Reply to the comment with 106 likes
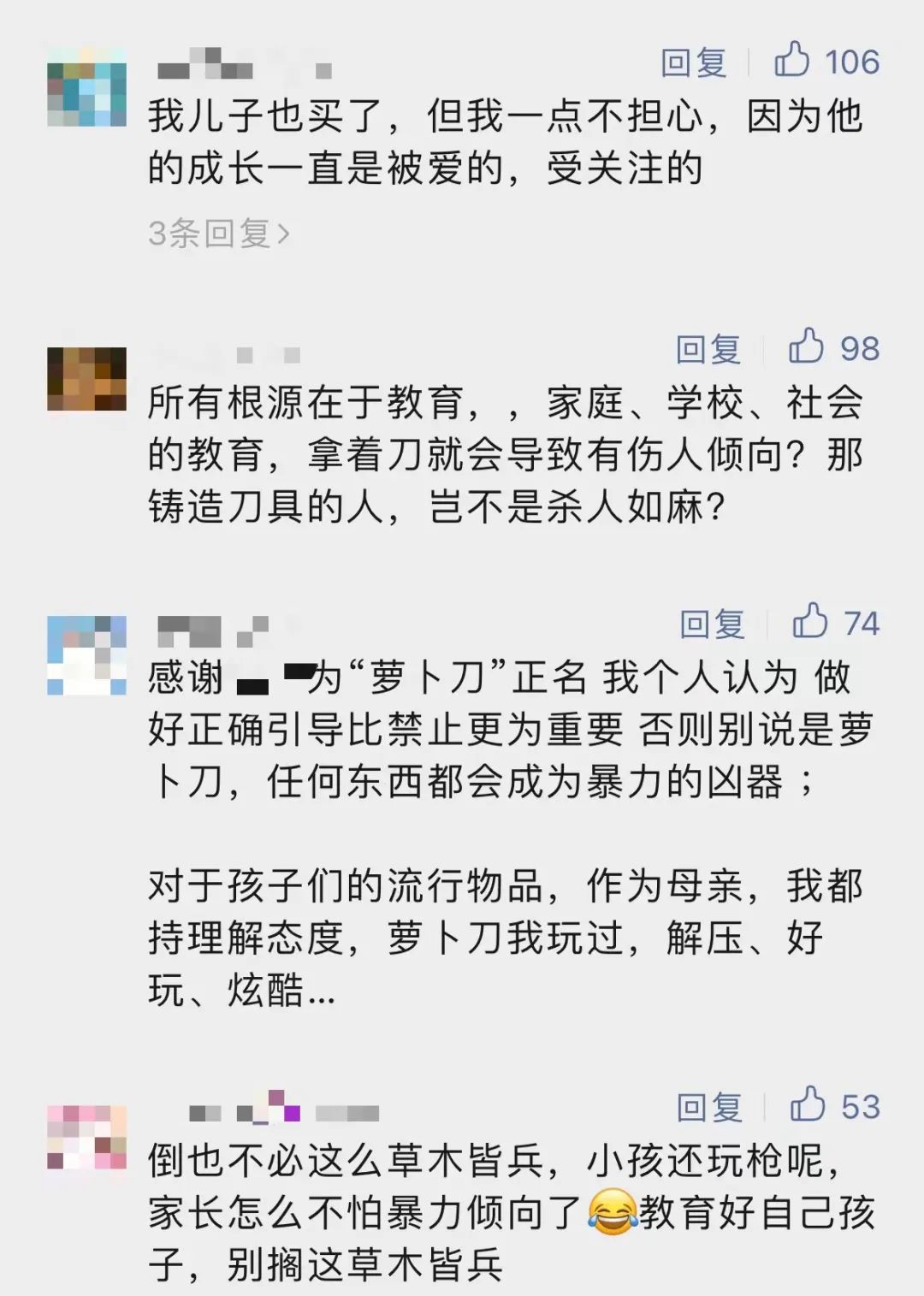 tap(693, 62)
